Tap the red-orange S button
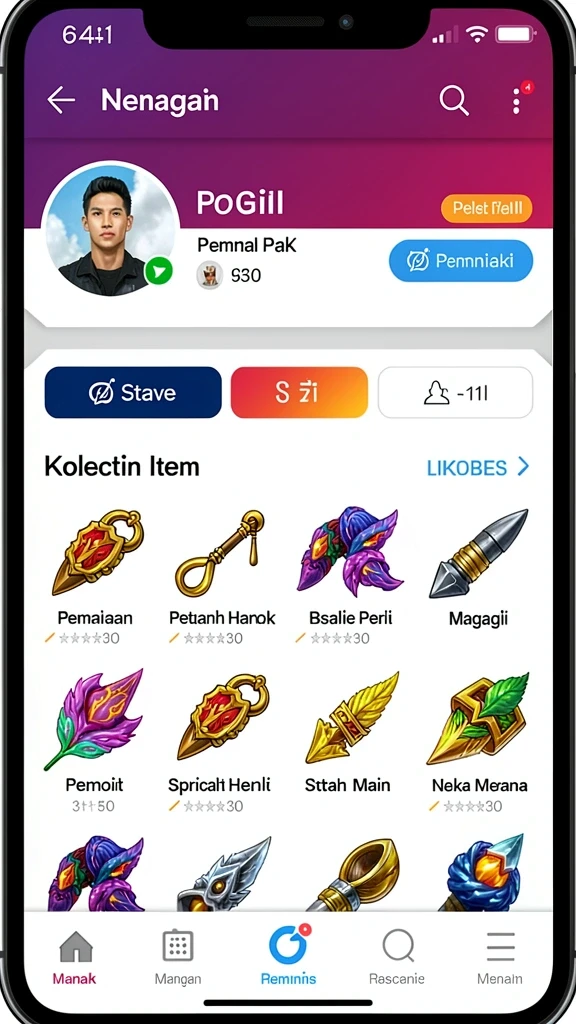576x1024 pixels. point(299,392)
